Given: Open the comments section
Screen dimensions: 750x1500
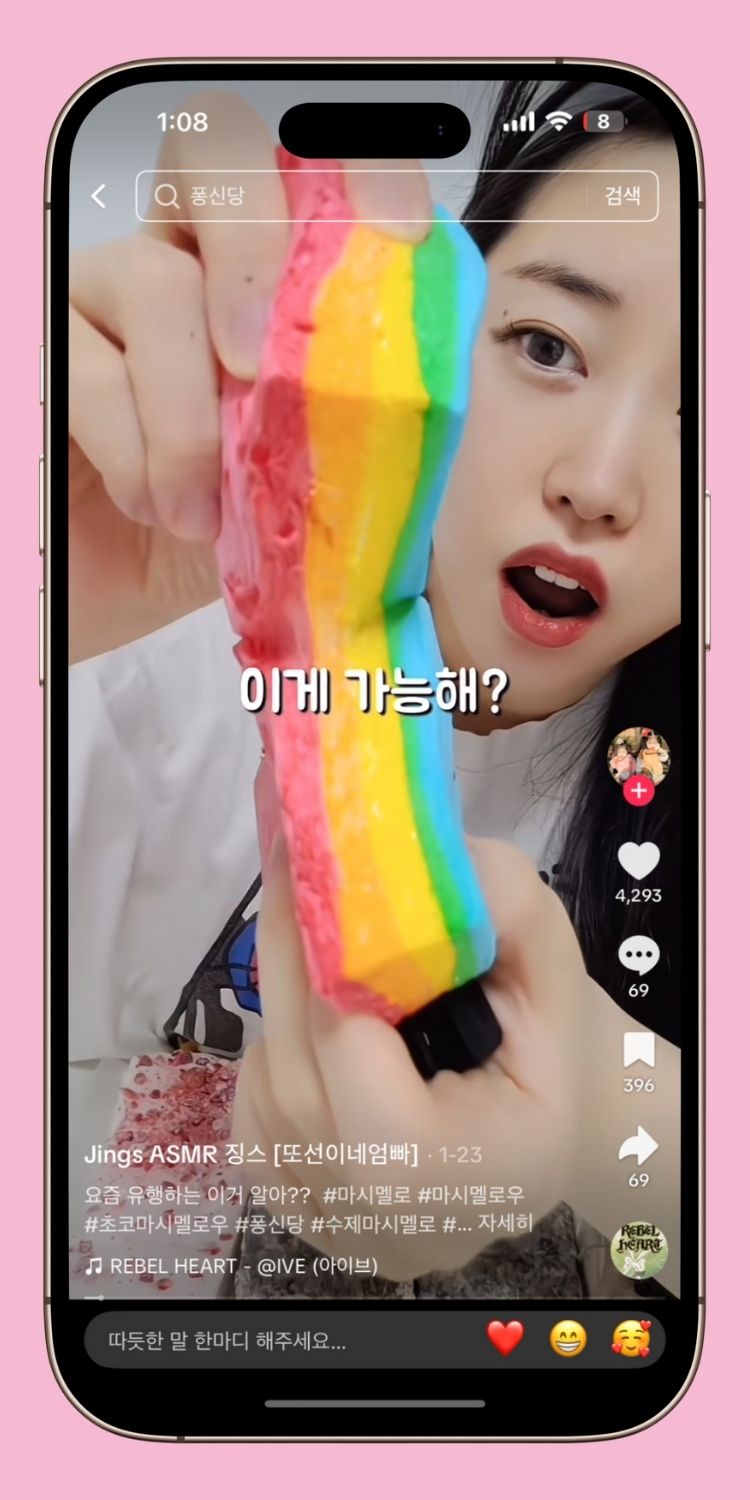Looking at the screenshot, I should [x=639, y=957].
